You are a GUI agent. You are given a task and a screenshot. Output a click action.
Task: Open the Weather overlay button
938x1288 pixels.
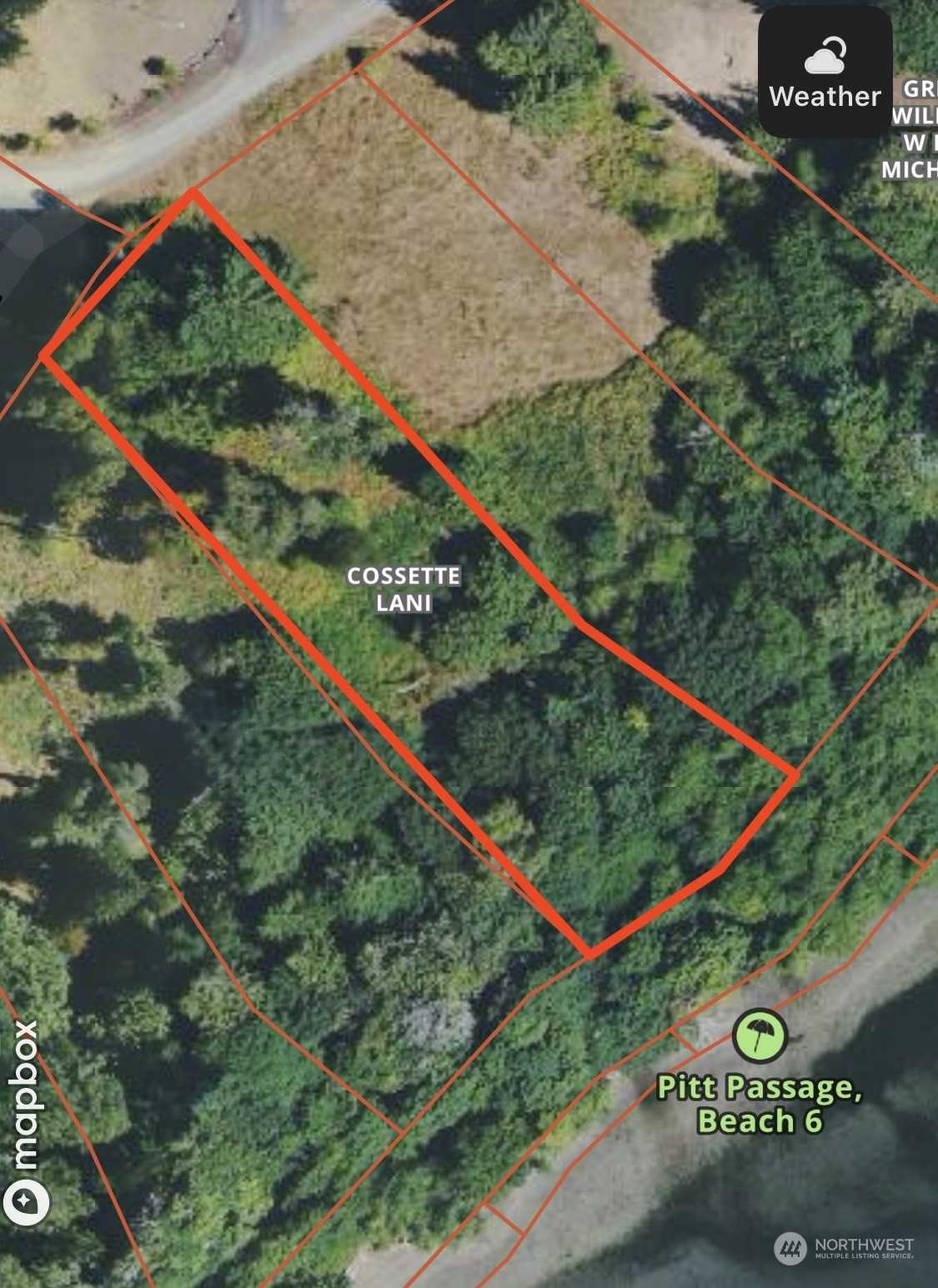click(825, 73)
